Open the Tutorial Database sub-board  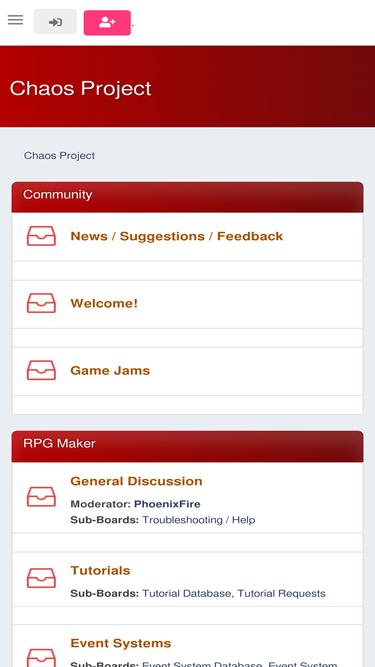point(186,593)
